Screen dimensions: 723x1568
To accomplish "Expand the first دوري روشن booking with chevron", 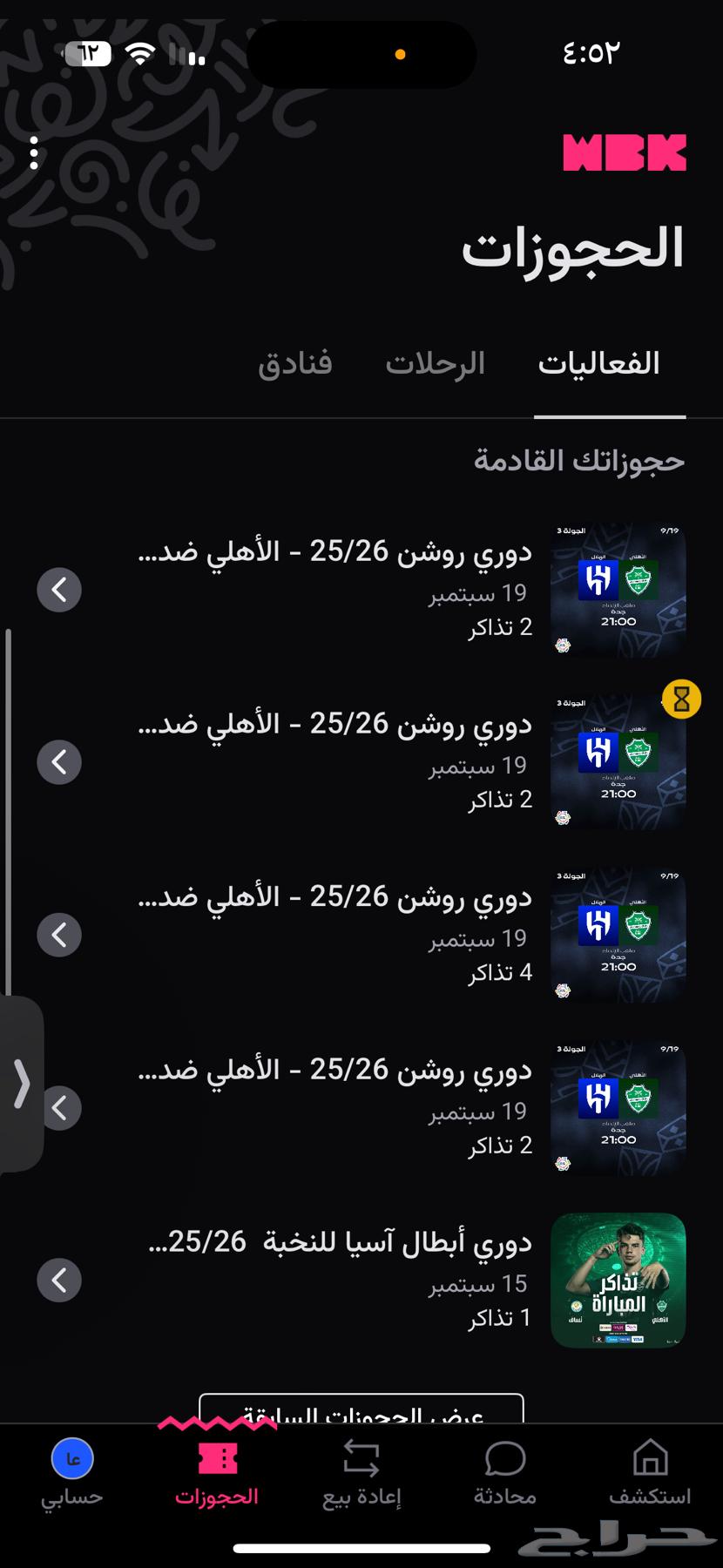I will pyautogui.click(x=59, y=589).
